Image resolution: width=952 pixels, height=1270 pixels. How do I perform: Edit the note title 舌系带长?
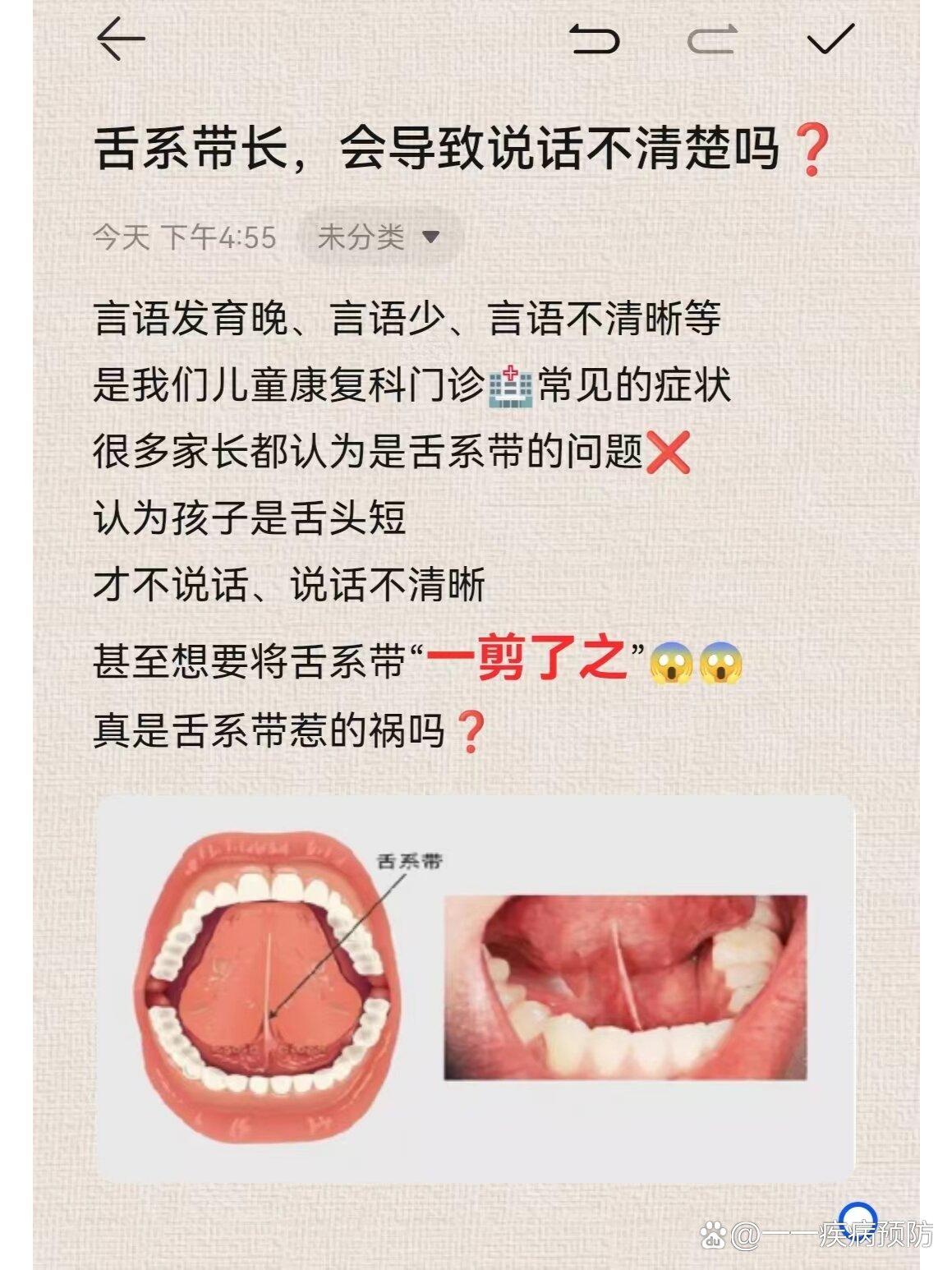[435, 150]
